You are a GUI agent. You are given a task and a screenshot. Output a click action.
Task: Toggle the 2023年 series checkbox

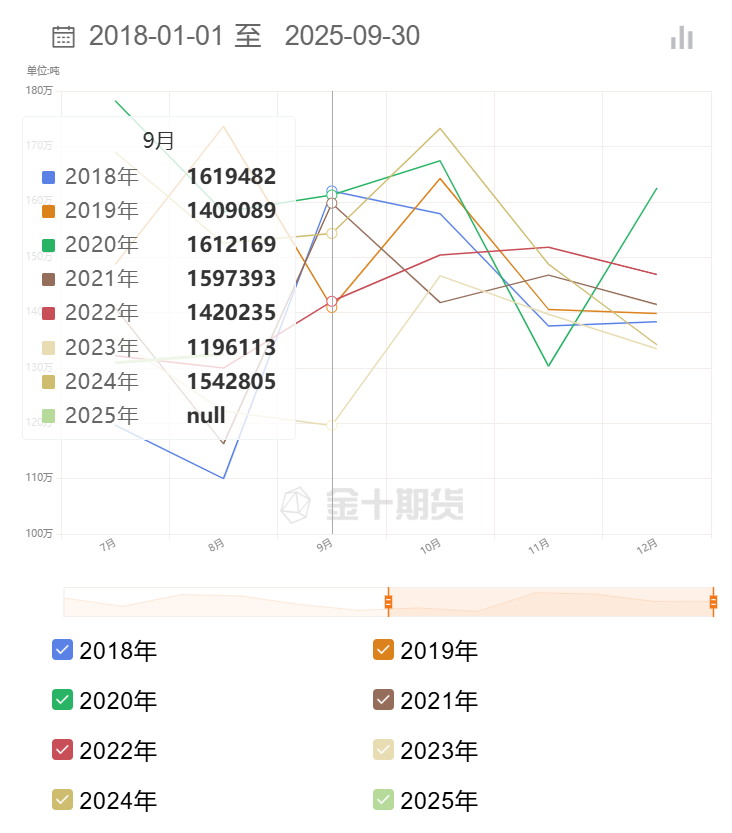tap(384, 750)
